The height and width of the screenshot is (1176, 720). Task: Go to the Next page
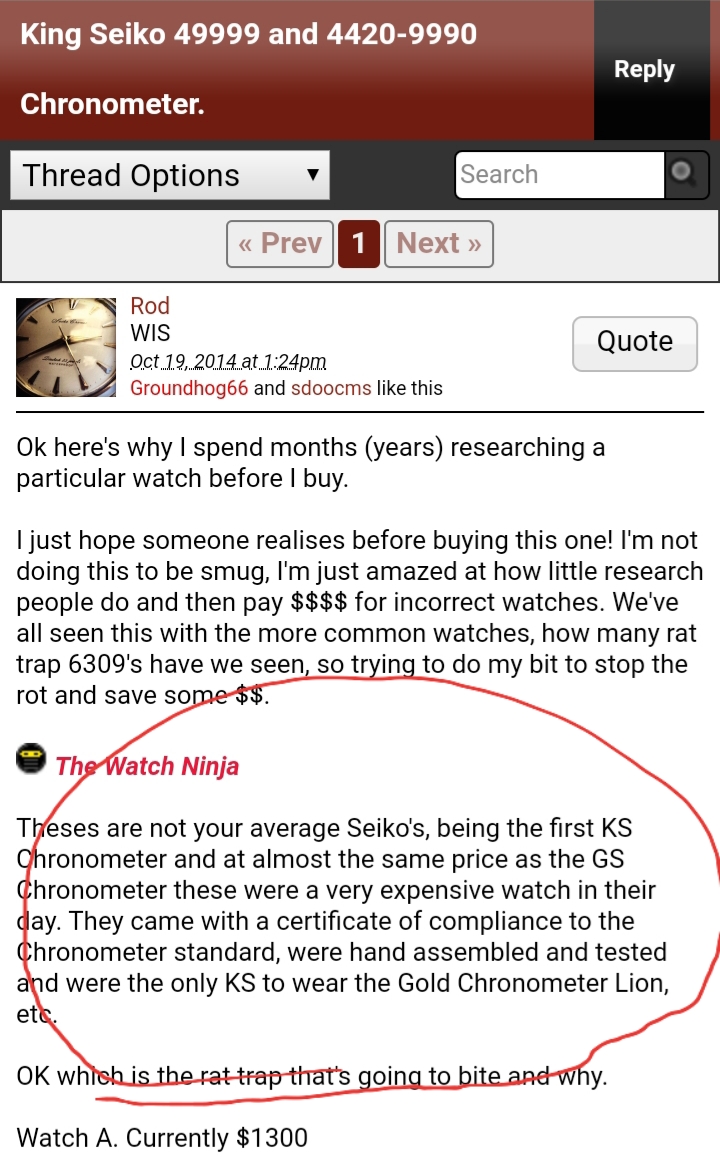tap(439, 244)
